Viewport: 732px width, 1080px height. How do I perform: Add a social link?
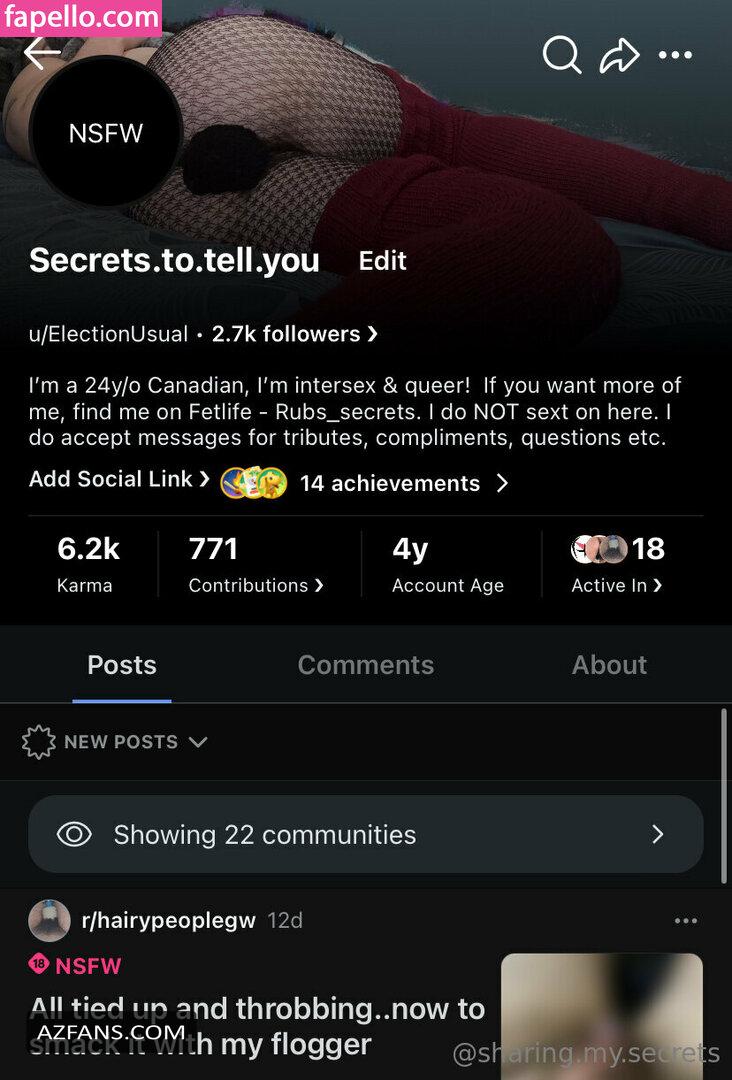point(119,479)
